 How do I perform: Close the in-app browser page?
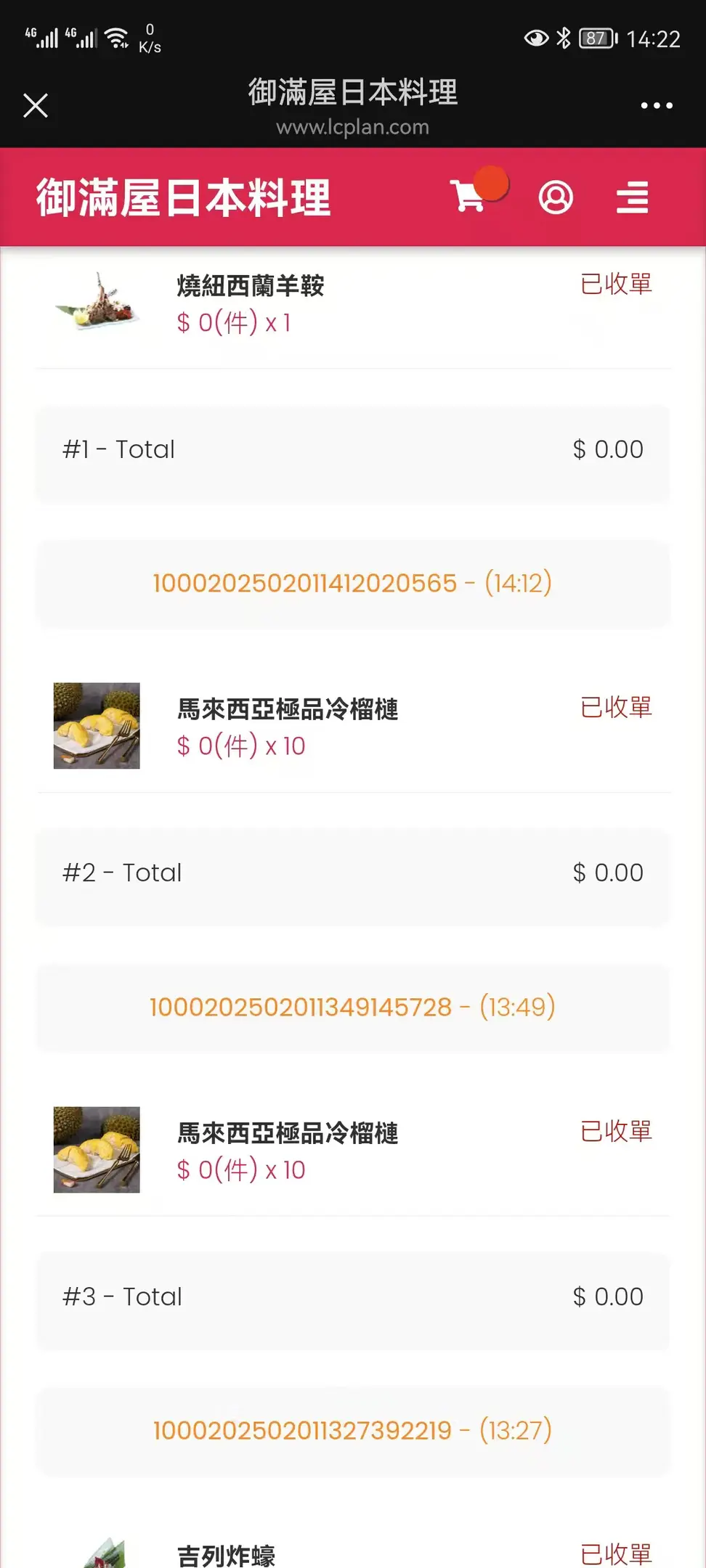click(x=36, y=106)
